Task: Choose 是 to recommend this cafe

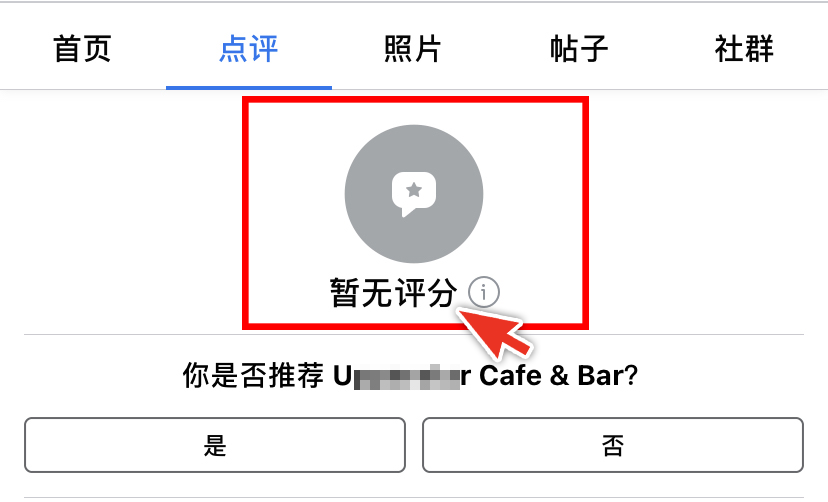Action: pos(215,445)
